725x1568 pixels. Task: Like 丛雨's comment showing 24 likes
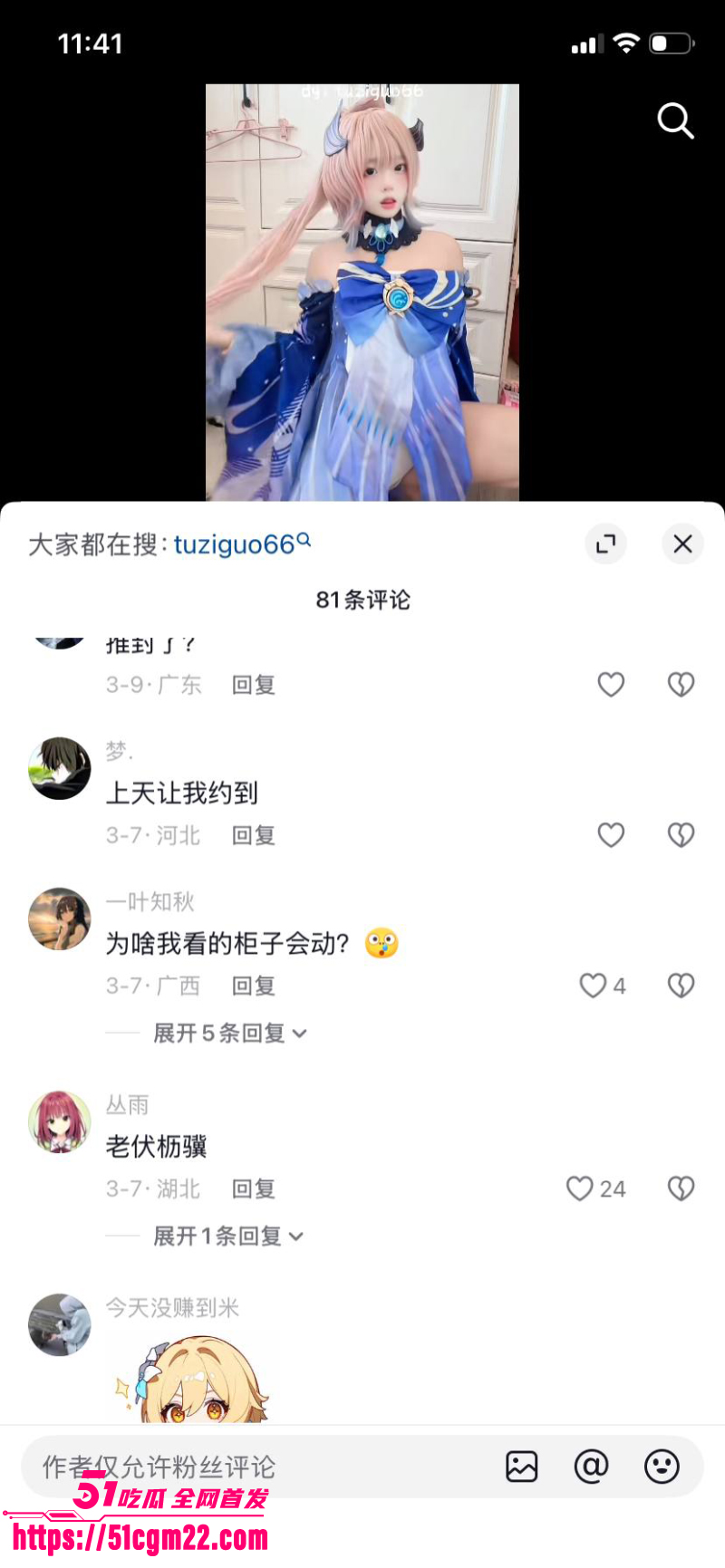[x=580, y=1188]
